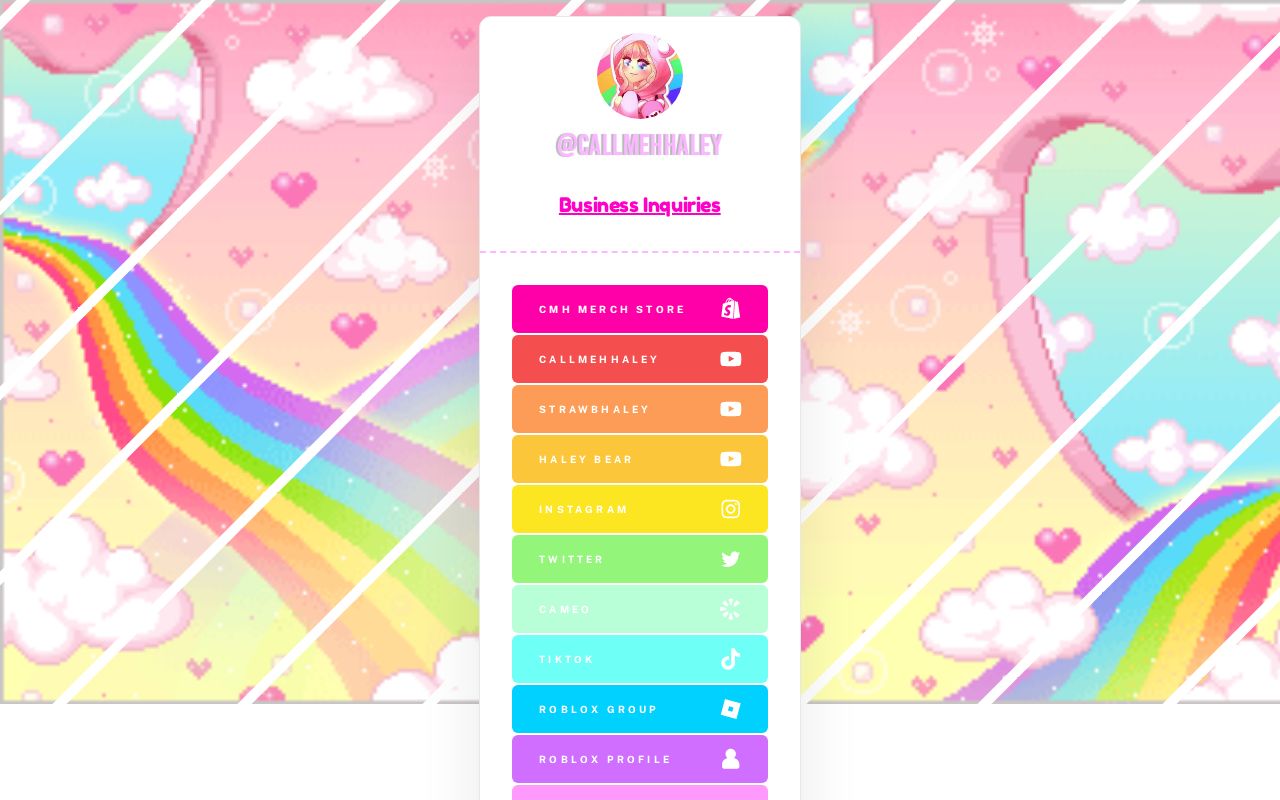Visit the CallMehHaley YouTube channel
Image resolution: width=1280 pixels, height=800 pixels.
point(639,359)
